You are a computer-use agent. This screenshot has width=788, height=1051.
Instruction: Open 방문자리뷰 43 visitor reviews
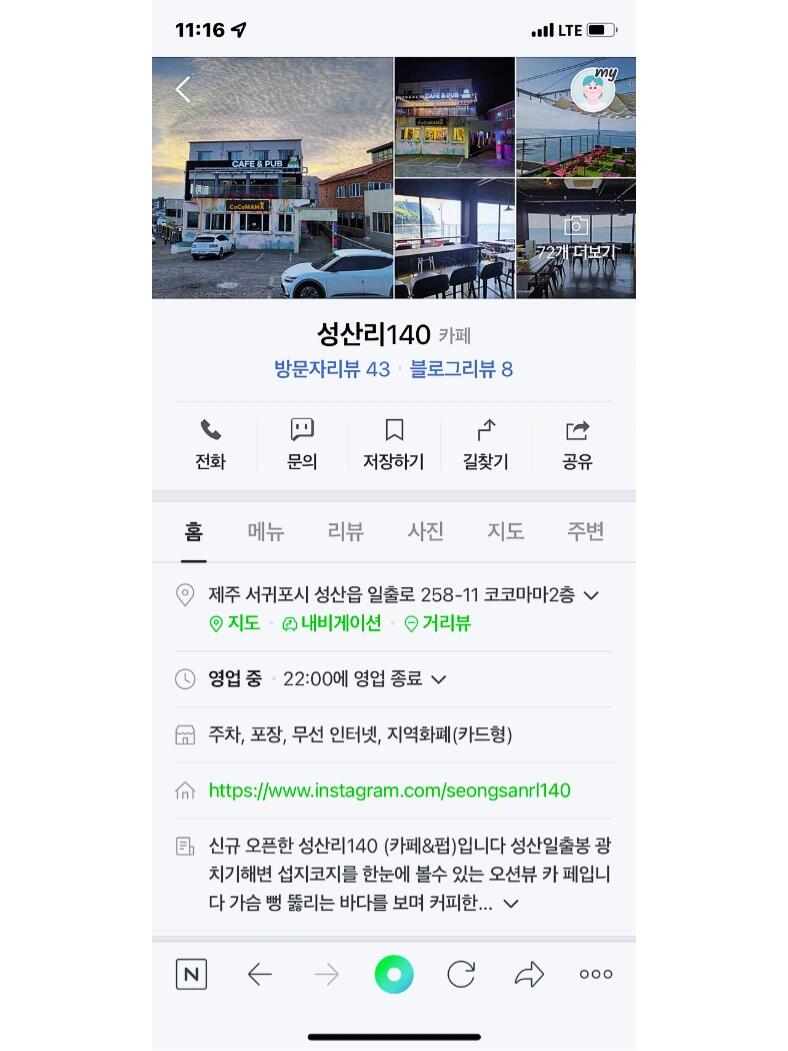pyautogui.click(x=332, y=369)
